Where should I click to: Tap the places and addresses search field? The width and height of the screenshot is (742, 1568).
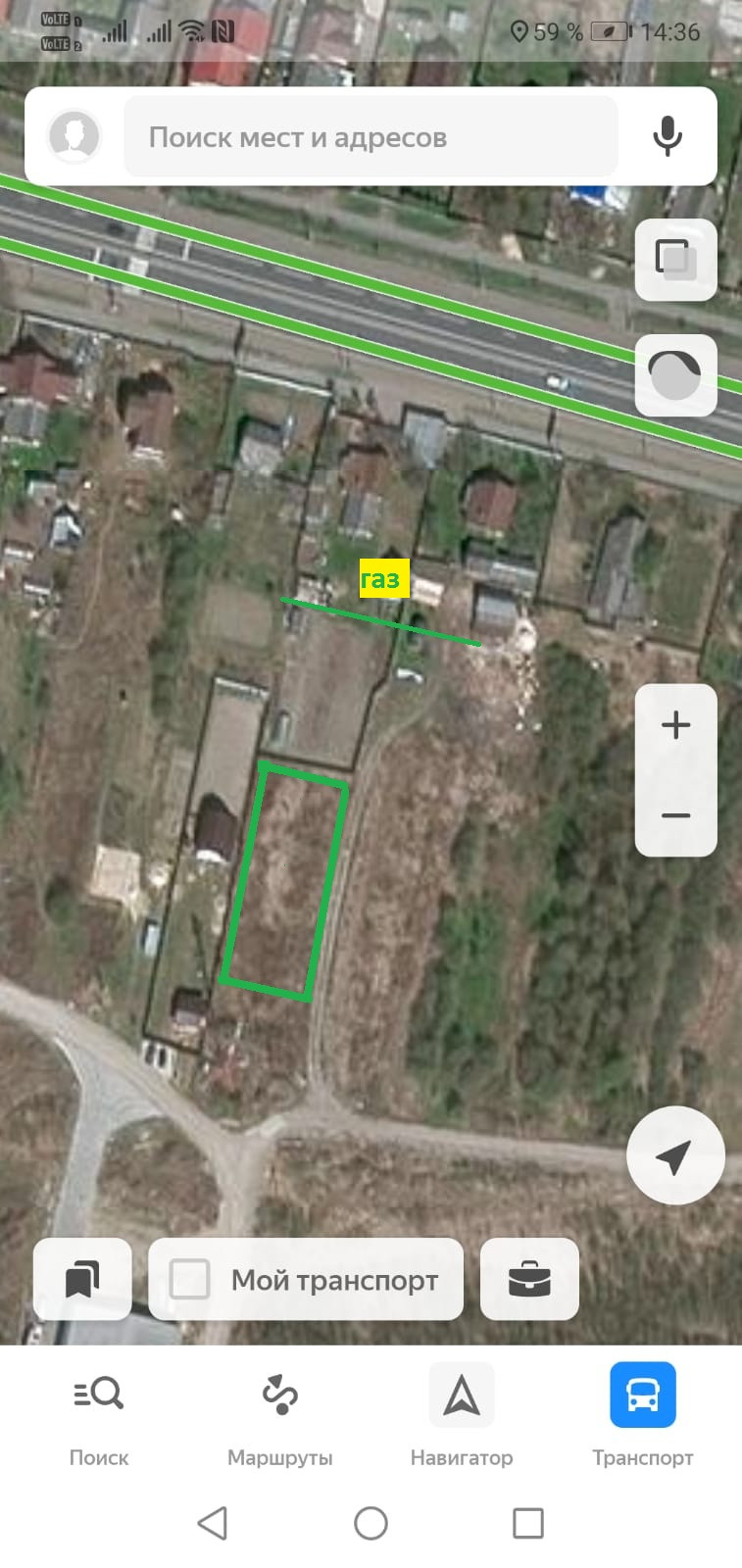[x=371, y=137]
